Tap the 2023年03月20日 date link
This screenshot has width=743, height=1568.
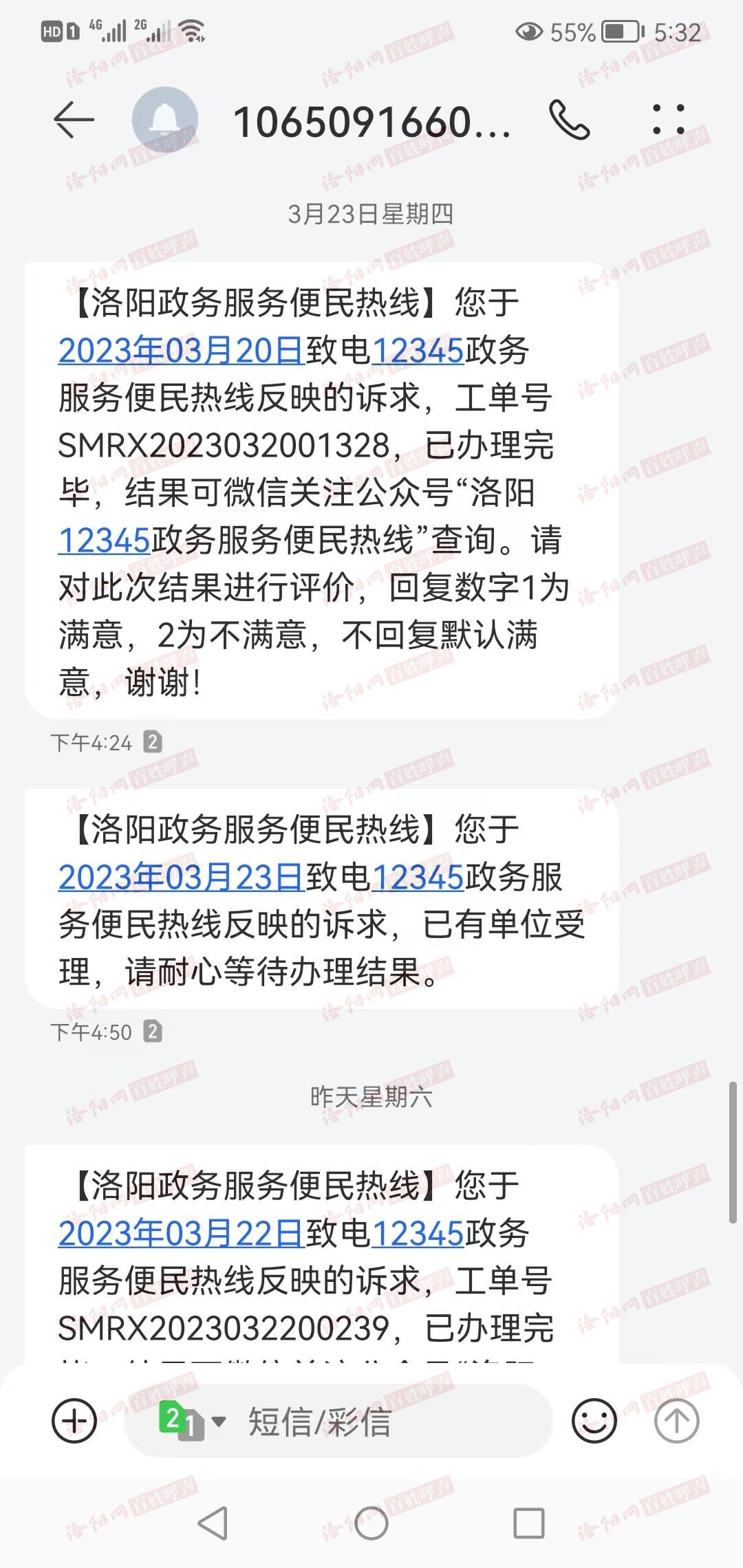180,351
